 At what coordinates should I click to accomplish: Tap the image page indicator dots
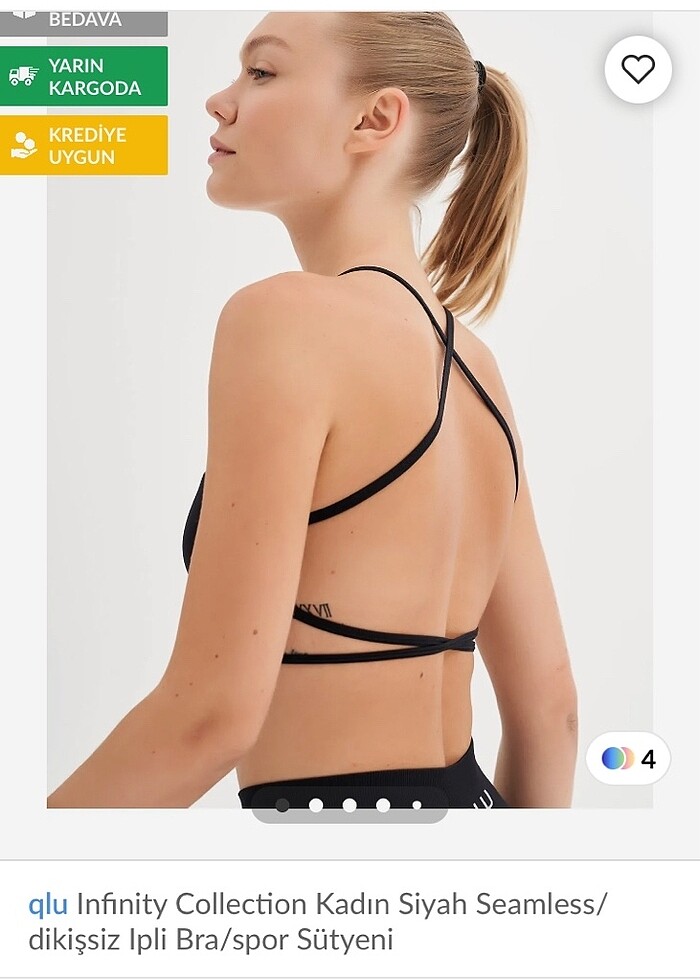349,805
